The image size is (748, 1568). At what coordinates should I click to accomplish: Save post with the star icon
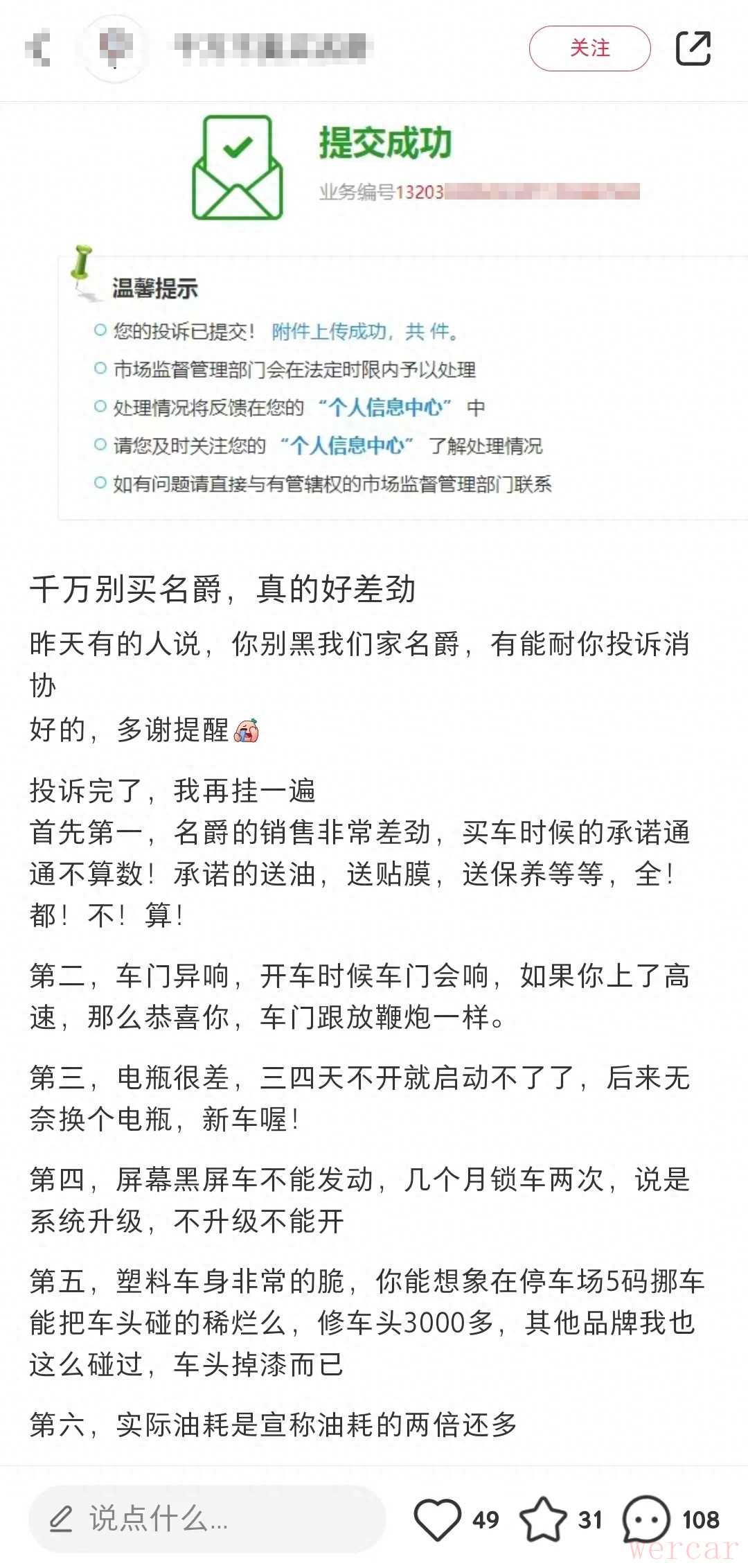pos(543,1519)
